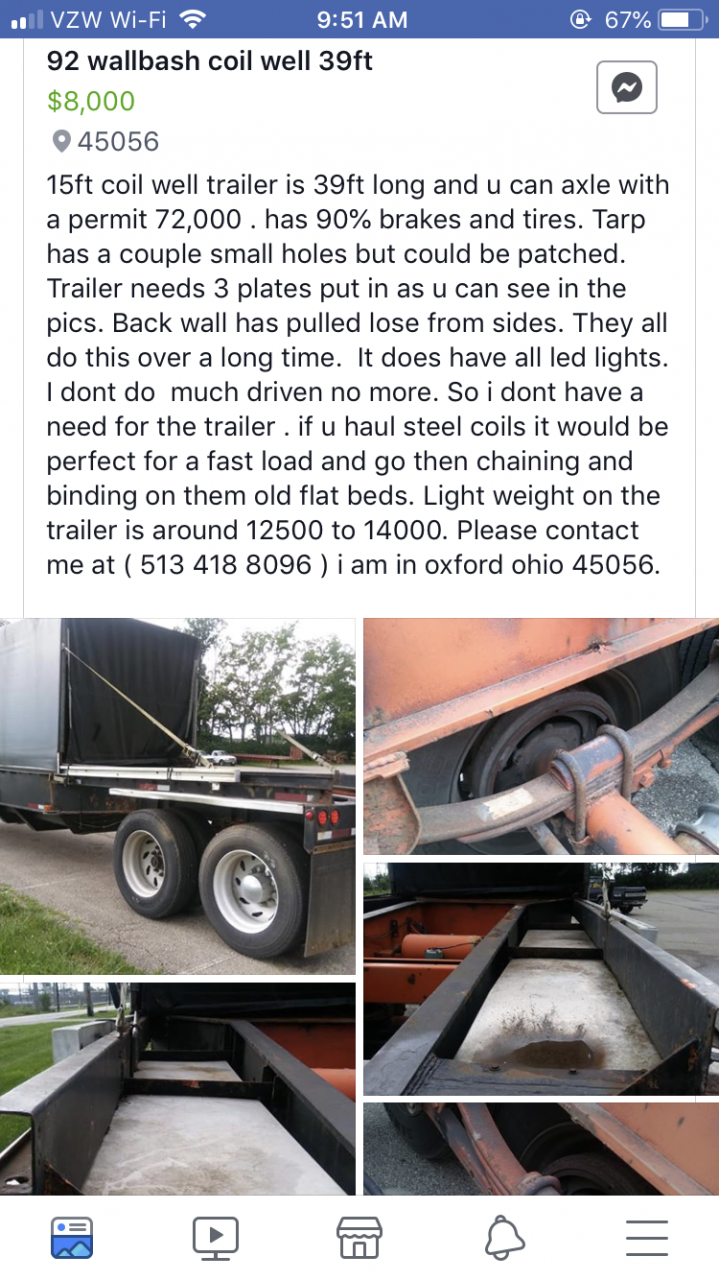Switch to the Watch video tab
This screenshot has height=1280, width=719.
pyautogui.click(x=215, y=1237)
